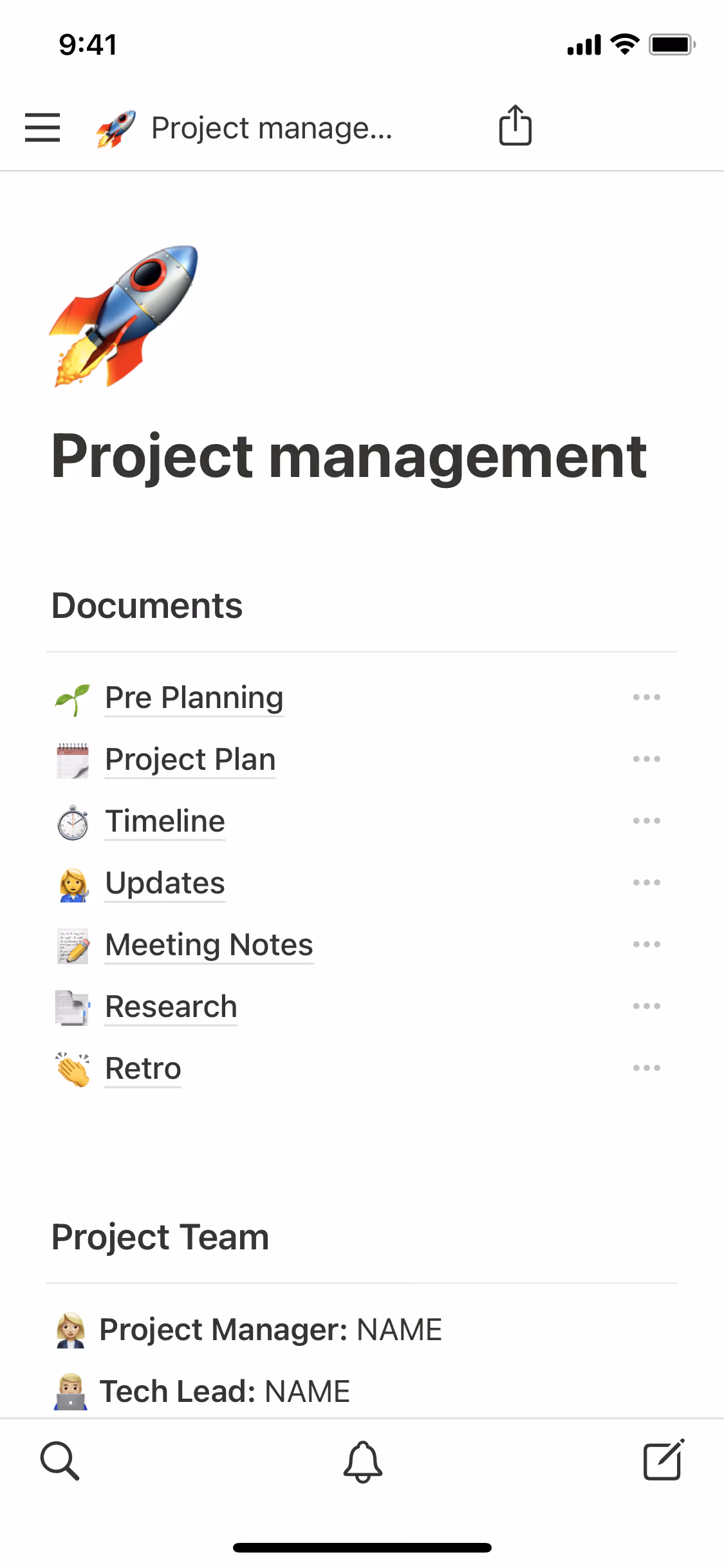Click the seedling icon beside Pre Planning

tap(72, 697)
